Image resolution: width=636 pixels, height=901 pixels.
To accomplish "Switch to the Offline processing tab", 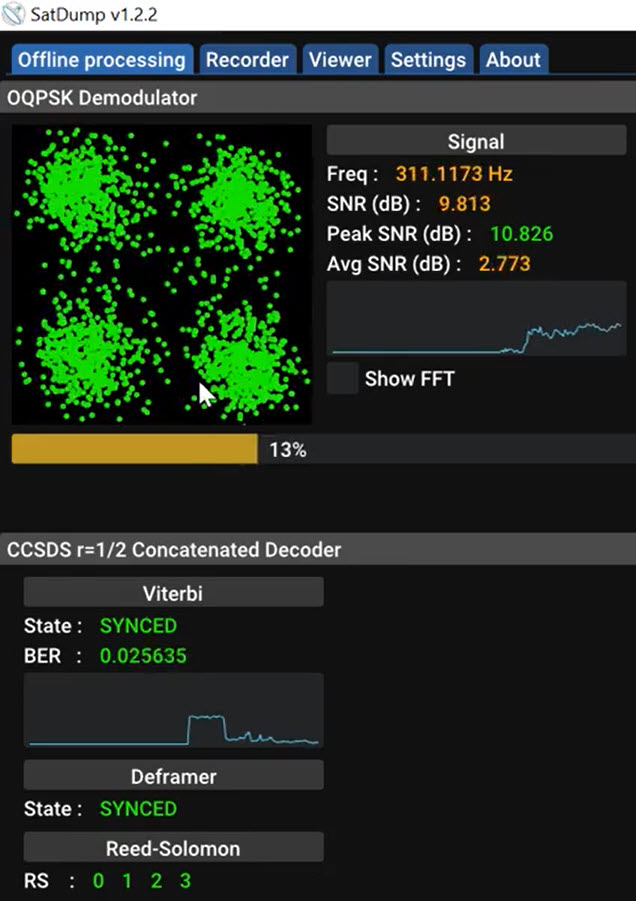I will tap(102, 59).
